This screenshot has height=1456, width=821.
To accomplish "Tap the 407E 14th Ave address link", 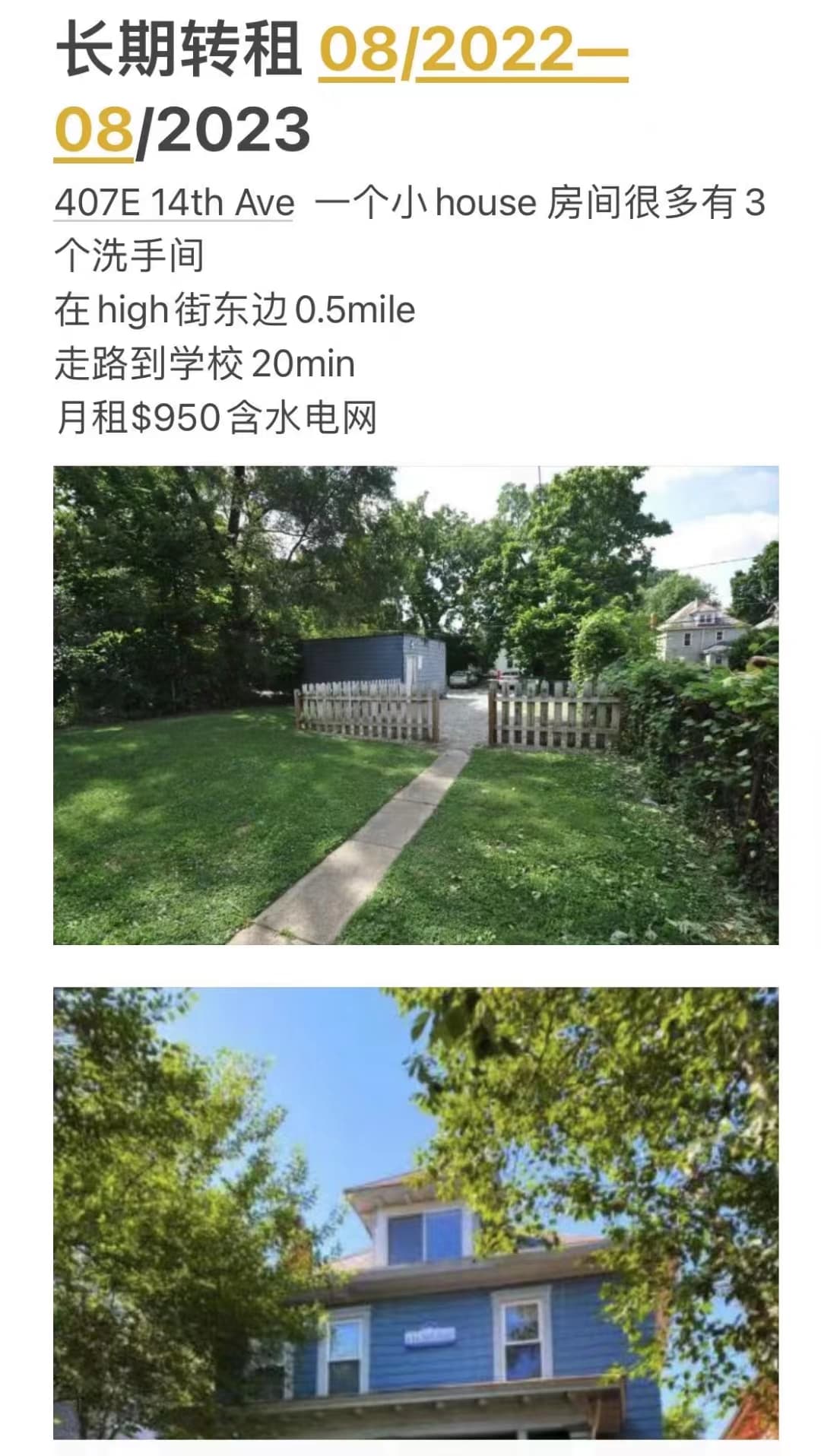I will [x=174, y=203].
